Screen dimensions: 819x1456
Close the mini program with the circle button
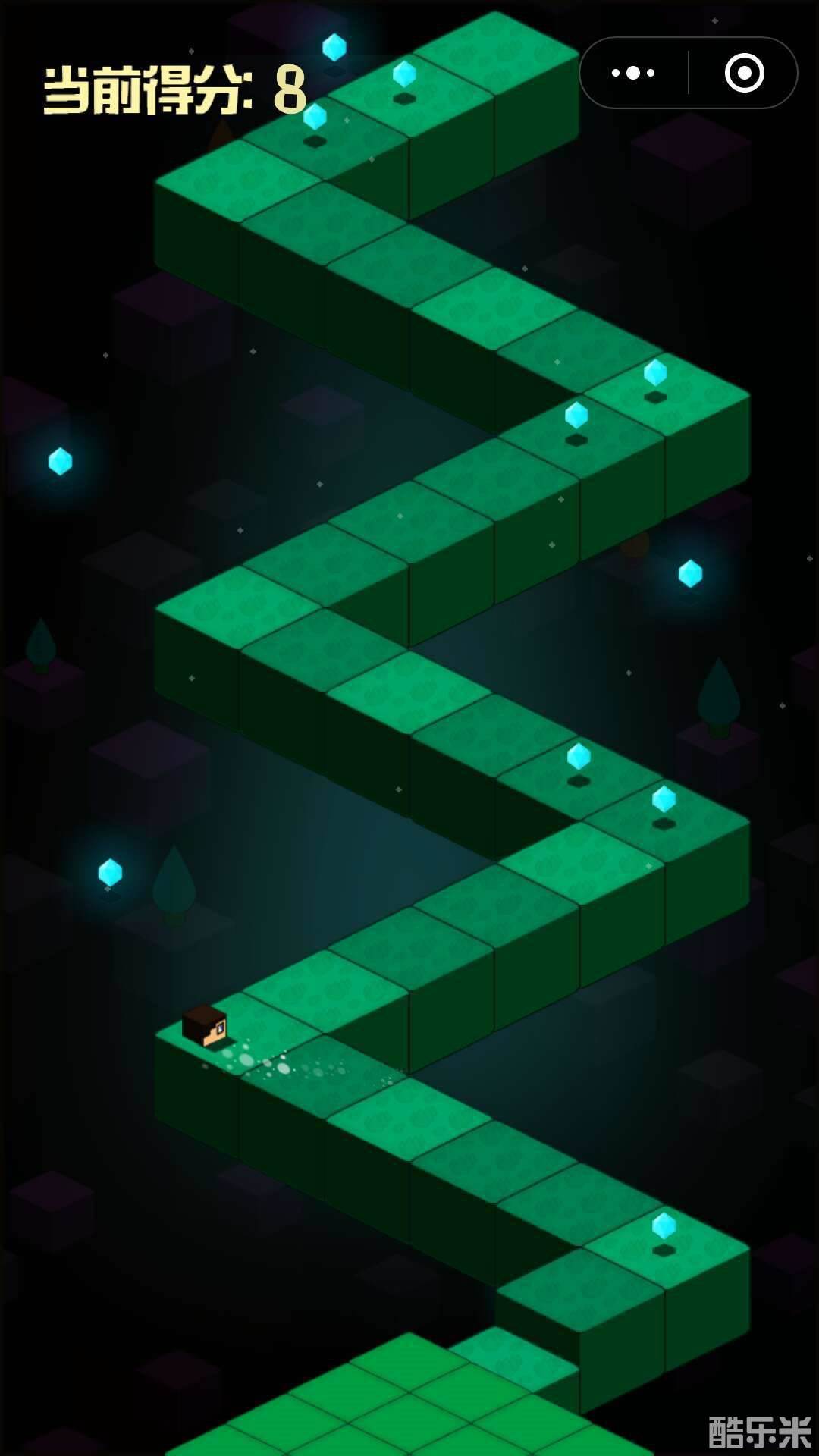[x=744, y=74]
